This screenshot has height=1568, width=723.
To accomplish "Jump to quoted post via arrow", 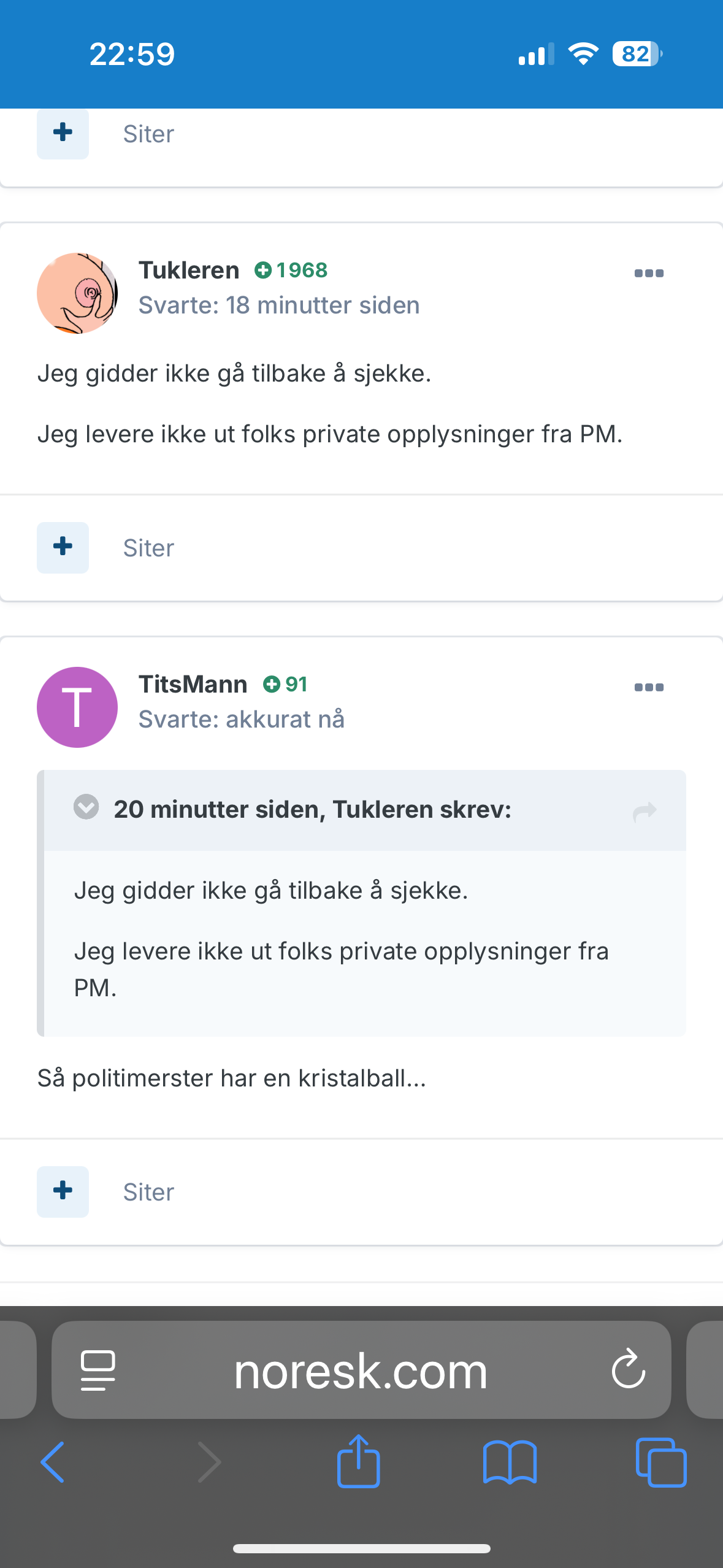I will click(645, 812).
